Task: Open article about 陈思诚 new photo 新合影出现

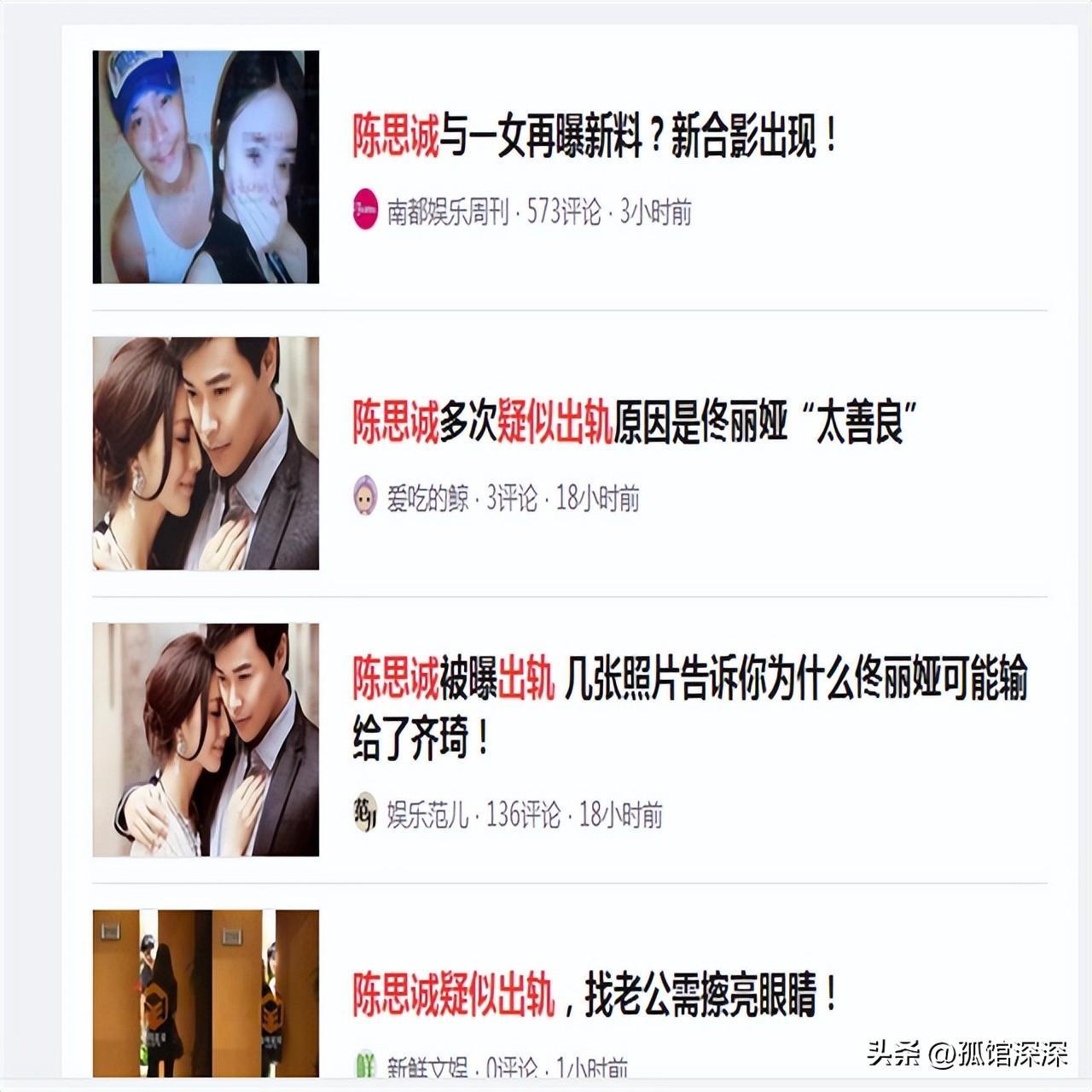Action: point(595,137)
